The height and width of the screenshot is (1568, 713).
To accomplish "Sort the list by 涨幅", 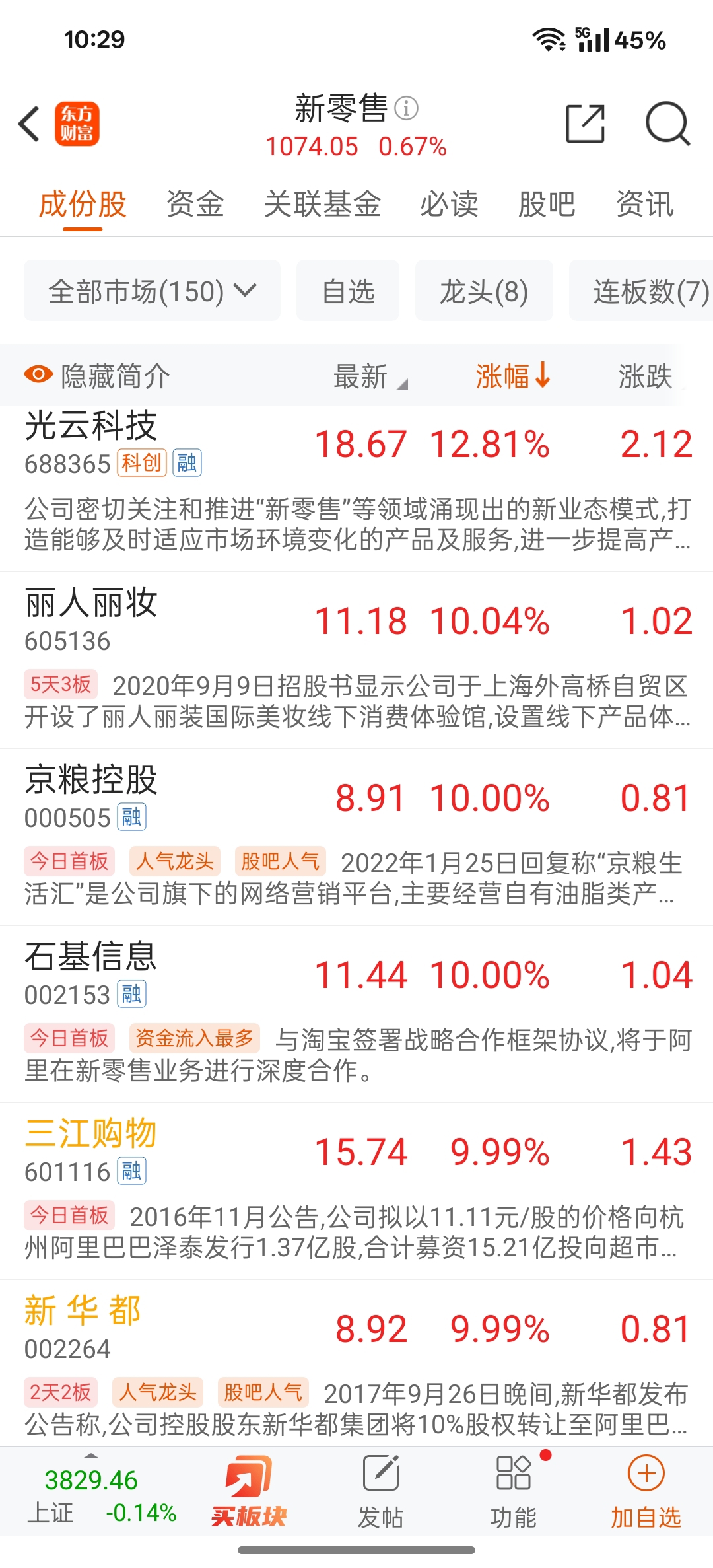I will pyautogui.click(x=512, y=376).
